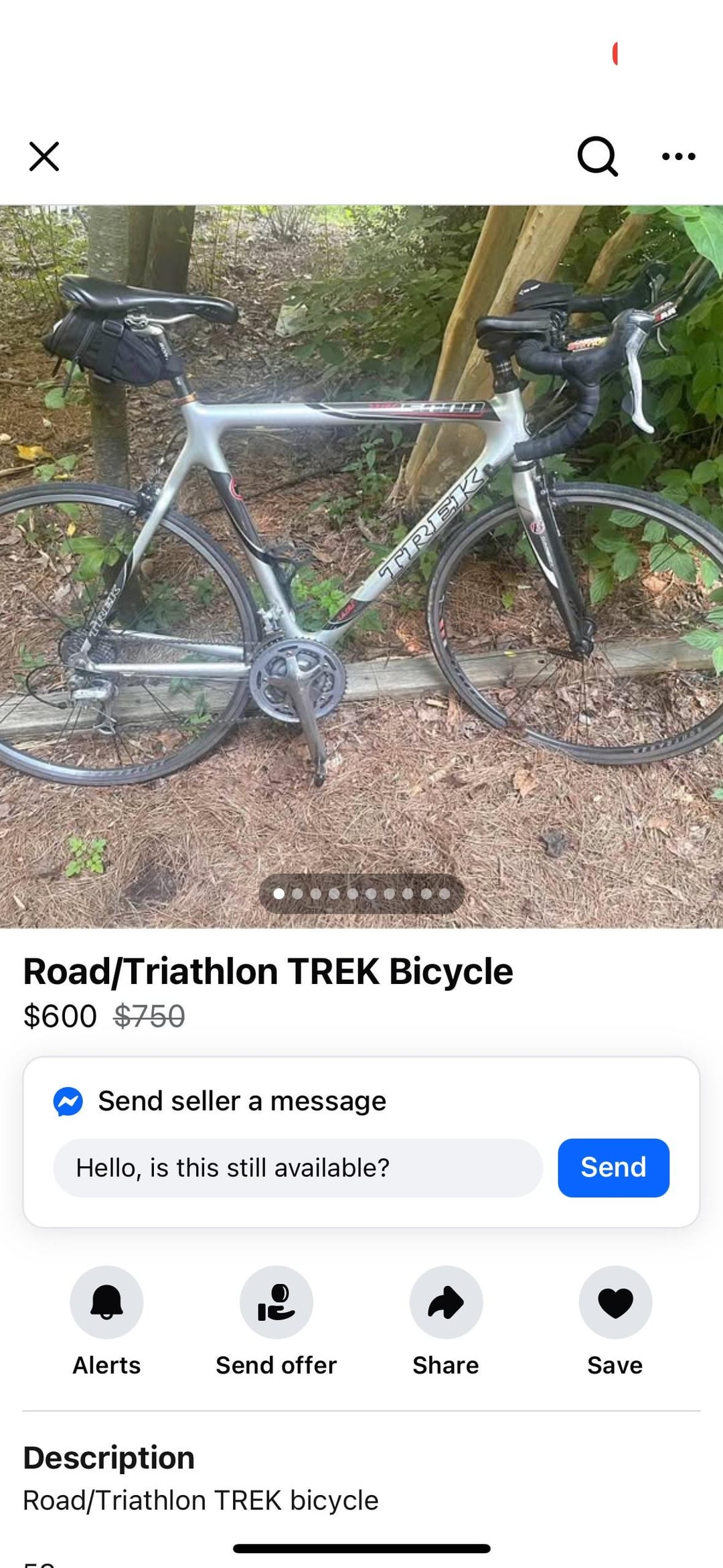Open the search magnifier icon
The width and height of the screenshot is (723, 1568).
pos(597,157)
